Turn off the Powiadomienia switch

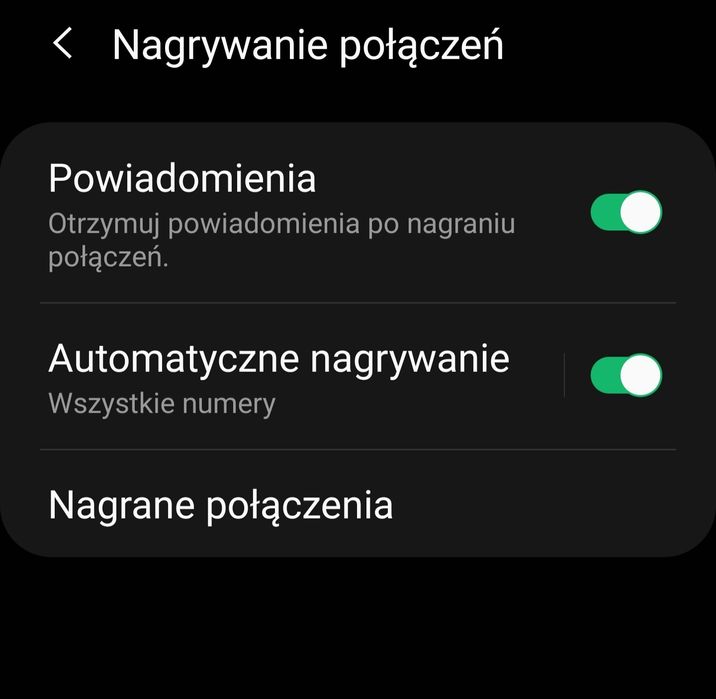(x=626, y=213)
